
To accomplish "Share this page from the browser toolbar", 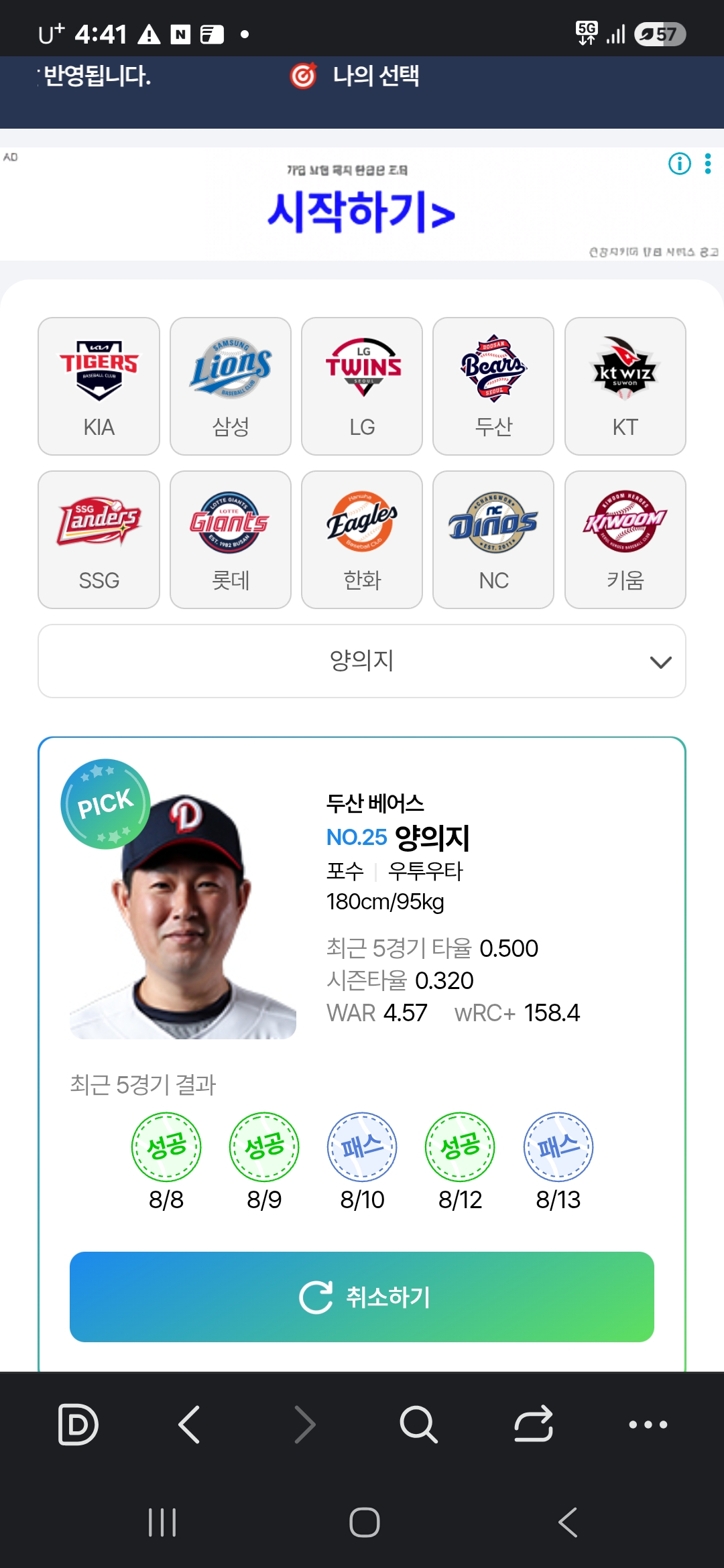I will 534,1424.
